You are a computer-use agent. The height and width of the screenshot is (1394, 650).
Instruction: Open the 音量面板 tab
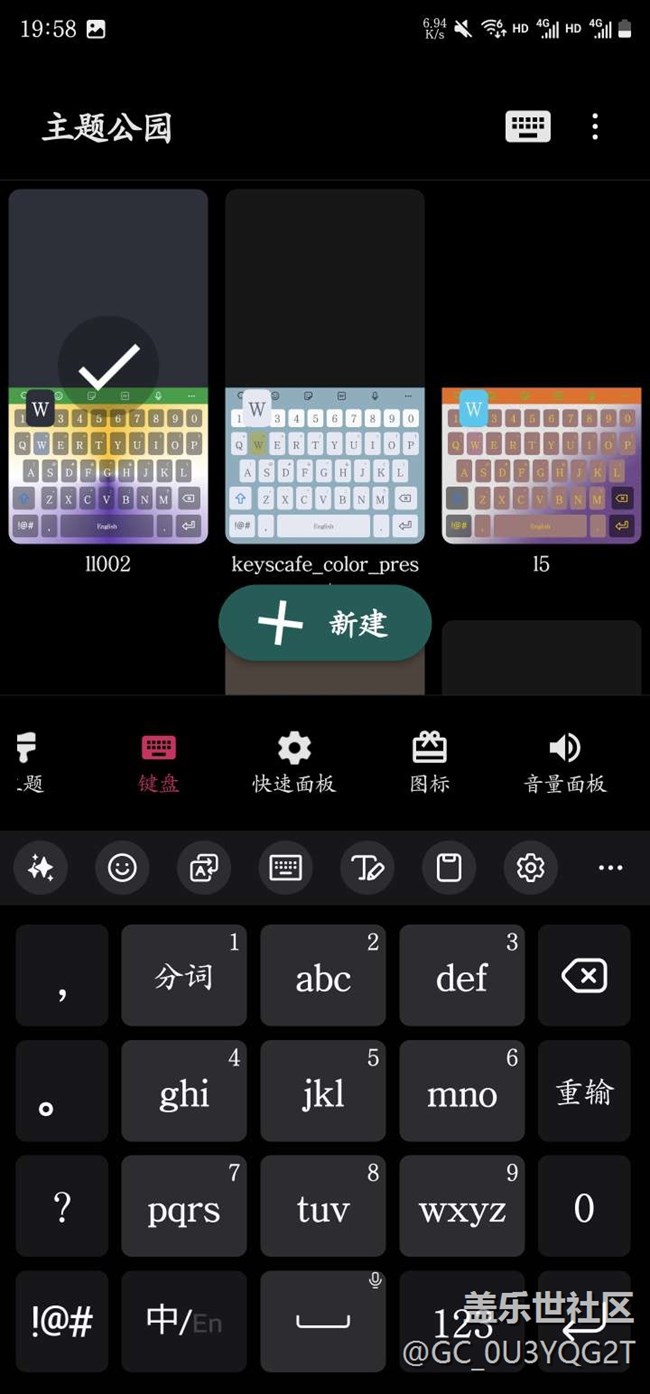point(565,763)
